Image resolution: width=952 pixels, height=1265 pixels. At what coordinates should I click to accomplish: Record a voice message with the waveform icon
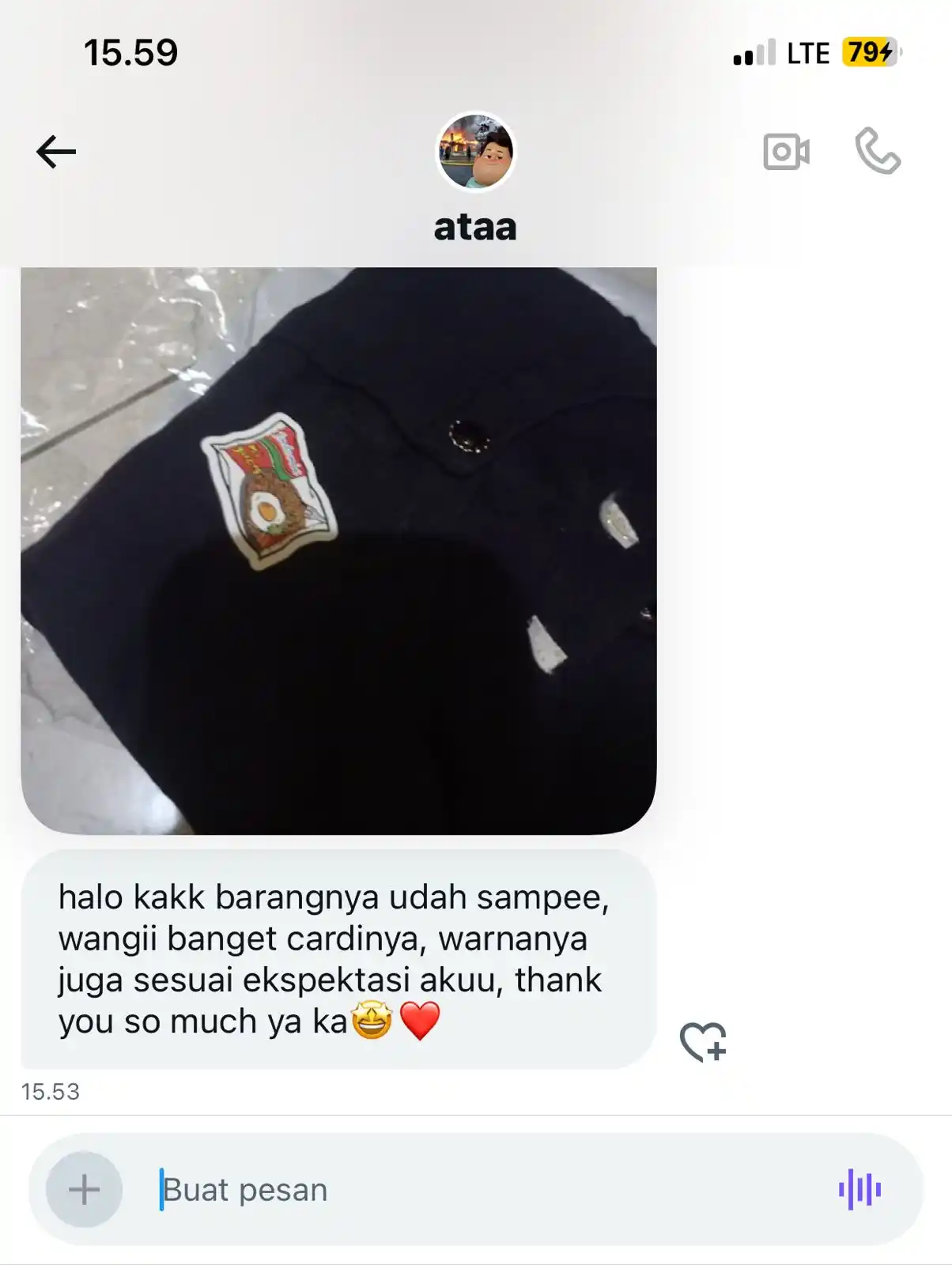click(859, 1189)
